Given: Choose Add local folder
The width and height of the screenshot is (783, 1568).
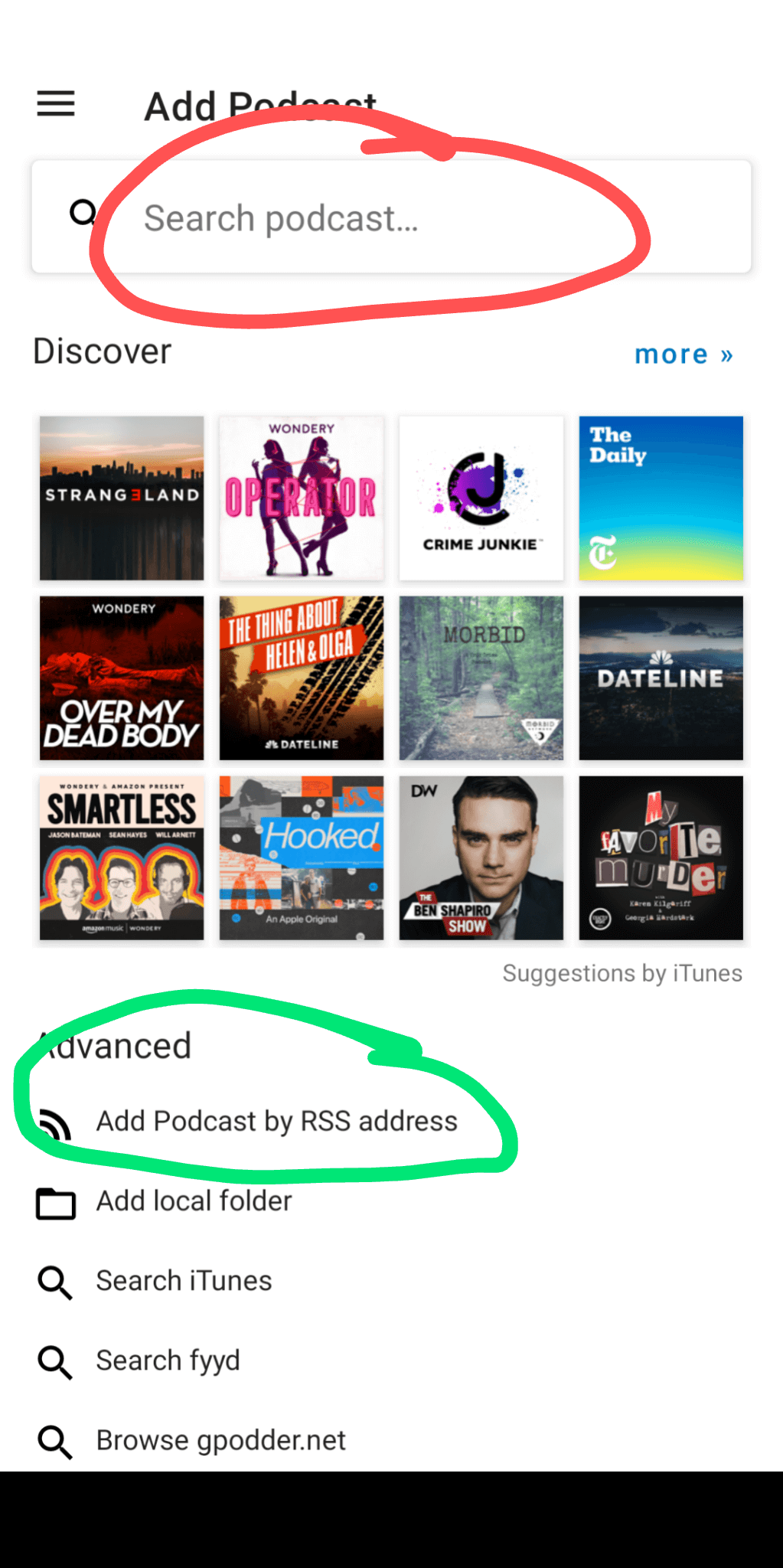Looking at the screenshot, I should (194, 1201).
